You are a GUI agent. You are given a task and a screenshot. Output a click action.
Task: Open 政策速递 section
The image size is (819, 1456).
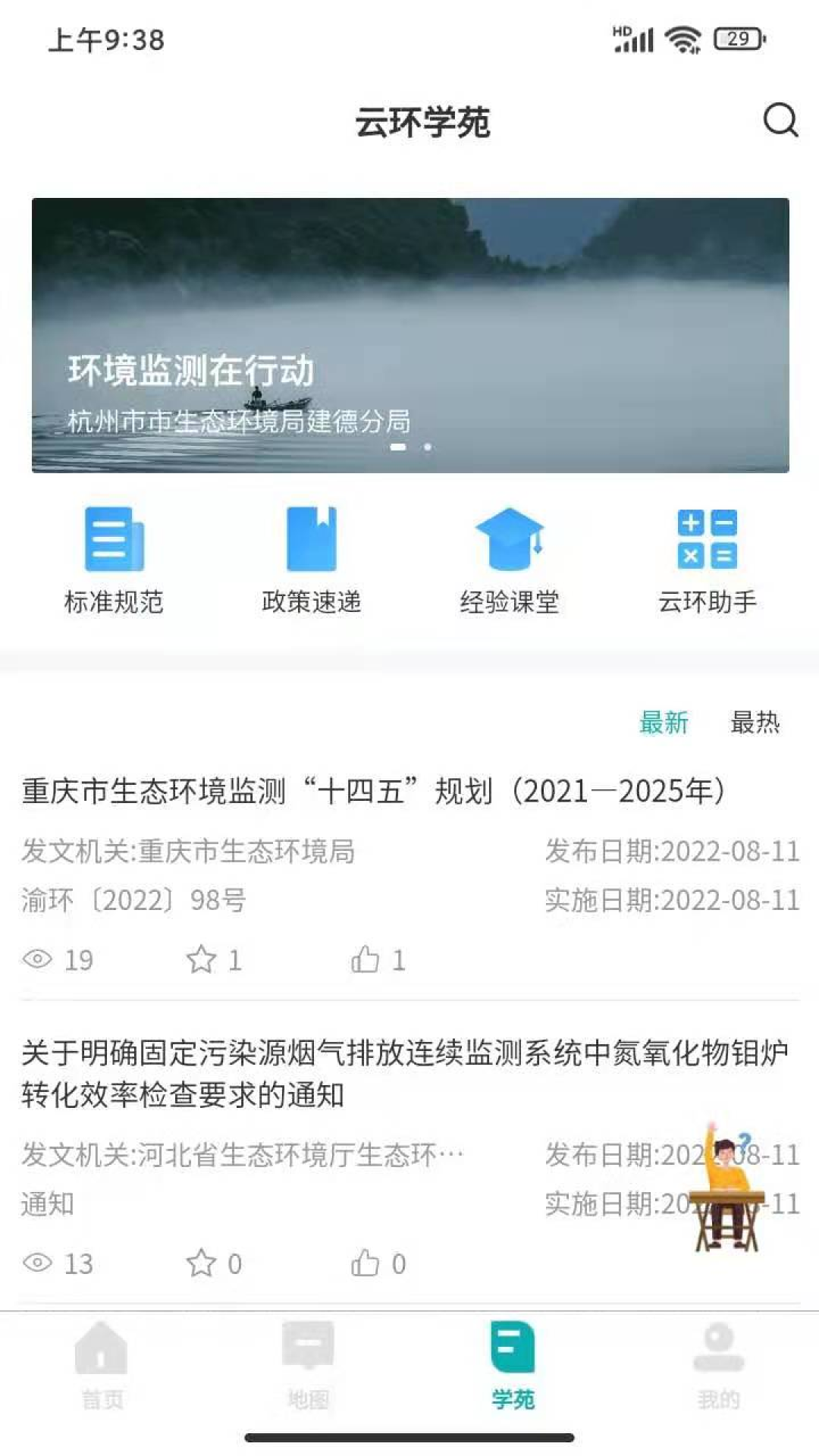[311, 560]
